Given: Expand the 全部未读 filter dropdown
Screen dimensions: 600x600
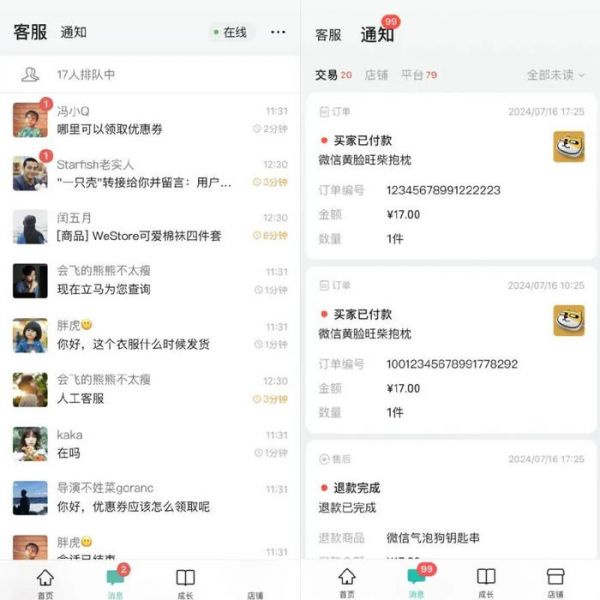Looking at the screenshot, I should [555, 75].
